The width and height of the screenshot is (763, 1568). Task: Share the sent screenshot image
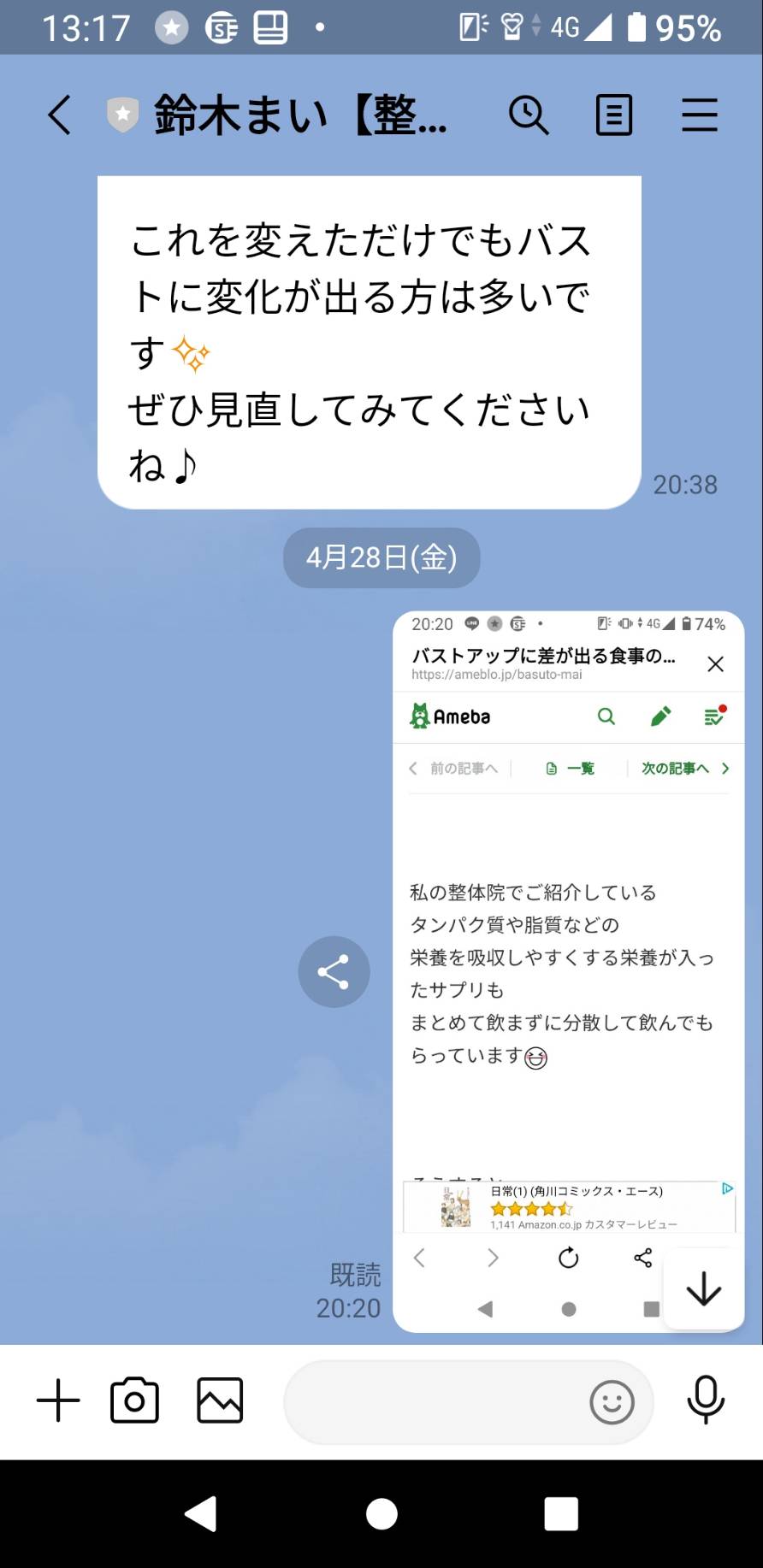pyautogui.click(x=334, y=971)
